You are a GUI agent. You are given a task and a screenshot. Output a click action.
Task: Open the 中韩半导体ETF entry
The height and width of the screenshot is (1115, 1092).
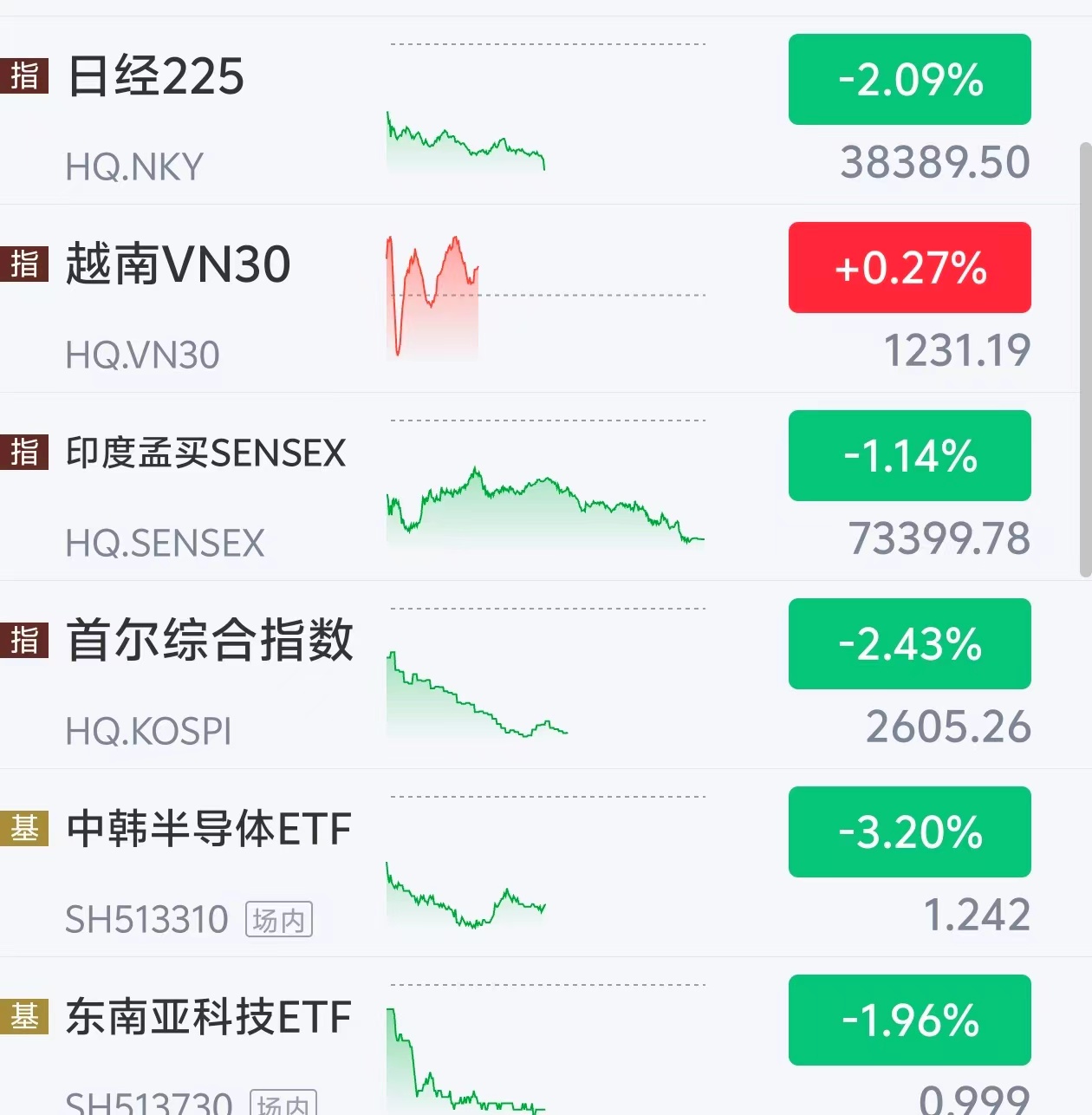206,830
